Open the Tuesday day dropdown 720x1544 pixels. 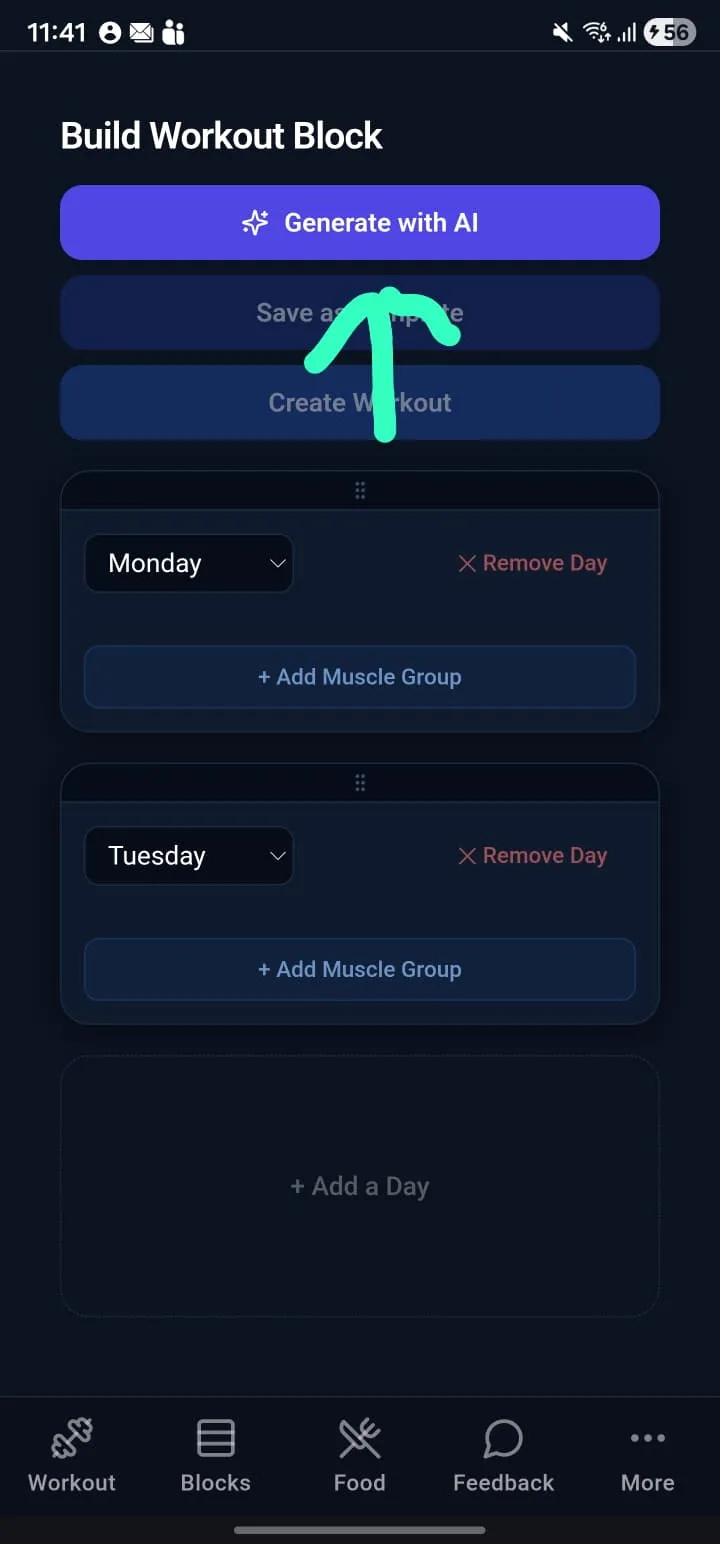[x=189, y=856]
